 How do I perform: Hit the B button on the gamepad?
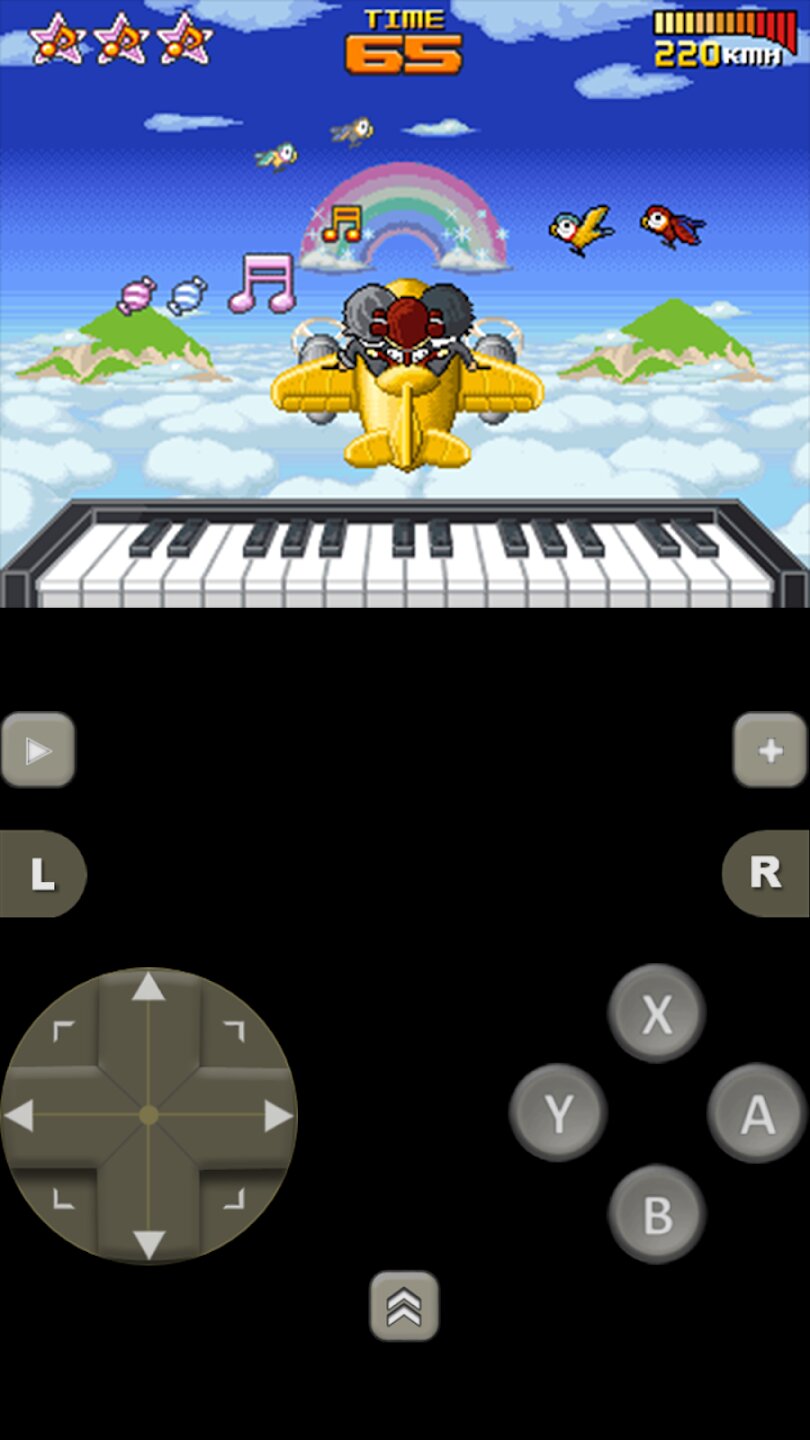[657, 1214]
